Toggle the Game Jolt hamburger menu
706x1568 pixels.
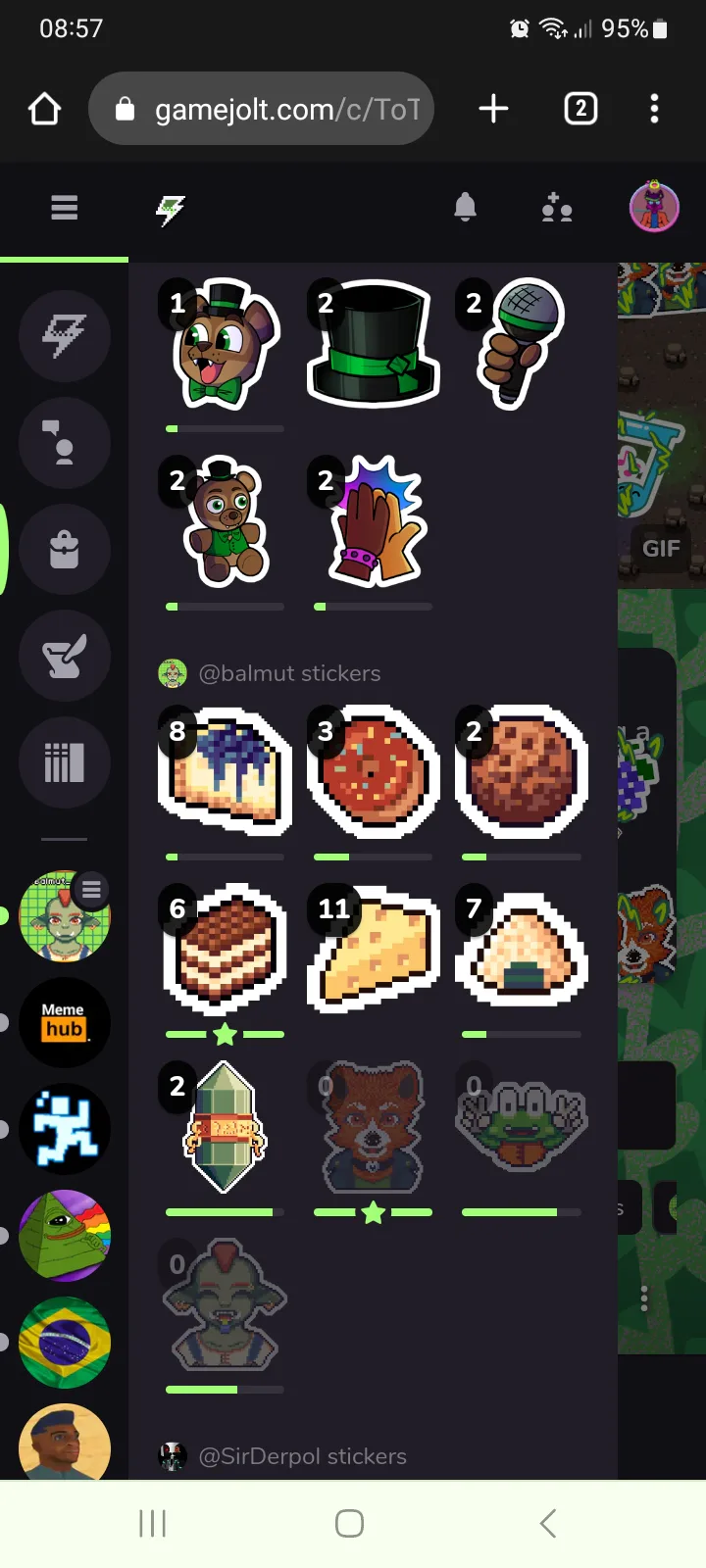[65, 208]
